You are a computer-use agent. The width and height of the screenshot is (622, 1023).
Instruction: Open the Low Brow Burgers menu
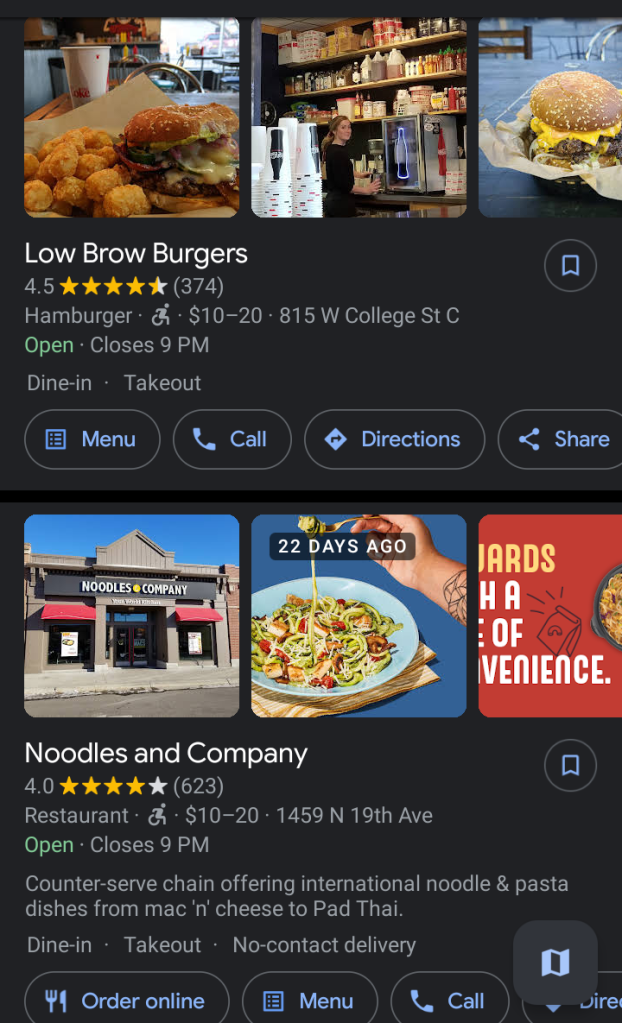coord(92,439)
